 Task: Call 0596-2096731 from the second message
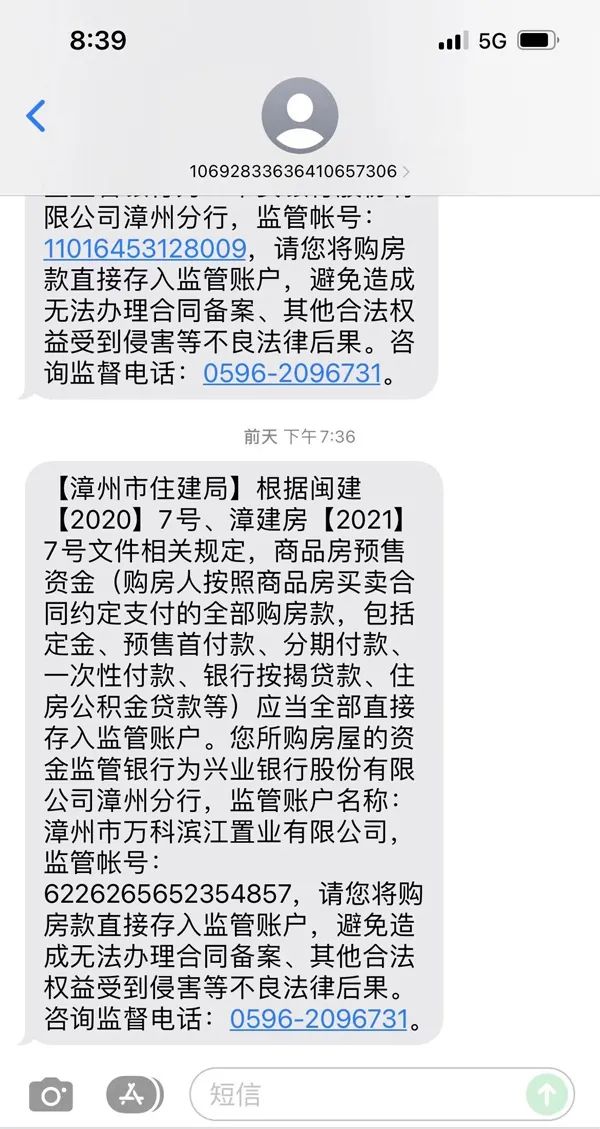point(319,1019)
